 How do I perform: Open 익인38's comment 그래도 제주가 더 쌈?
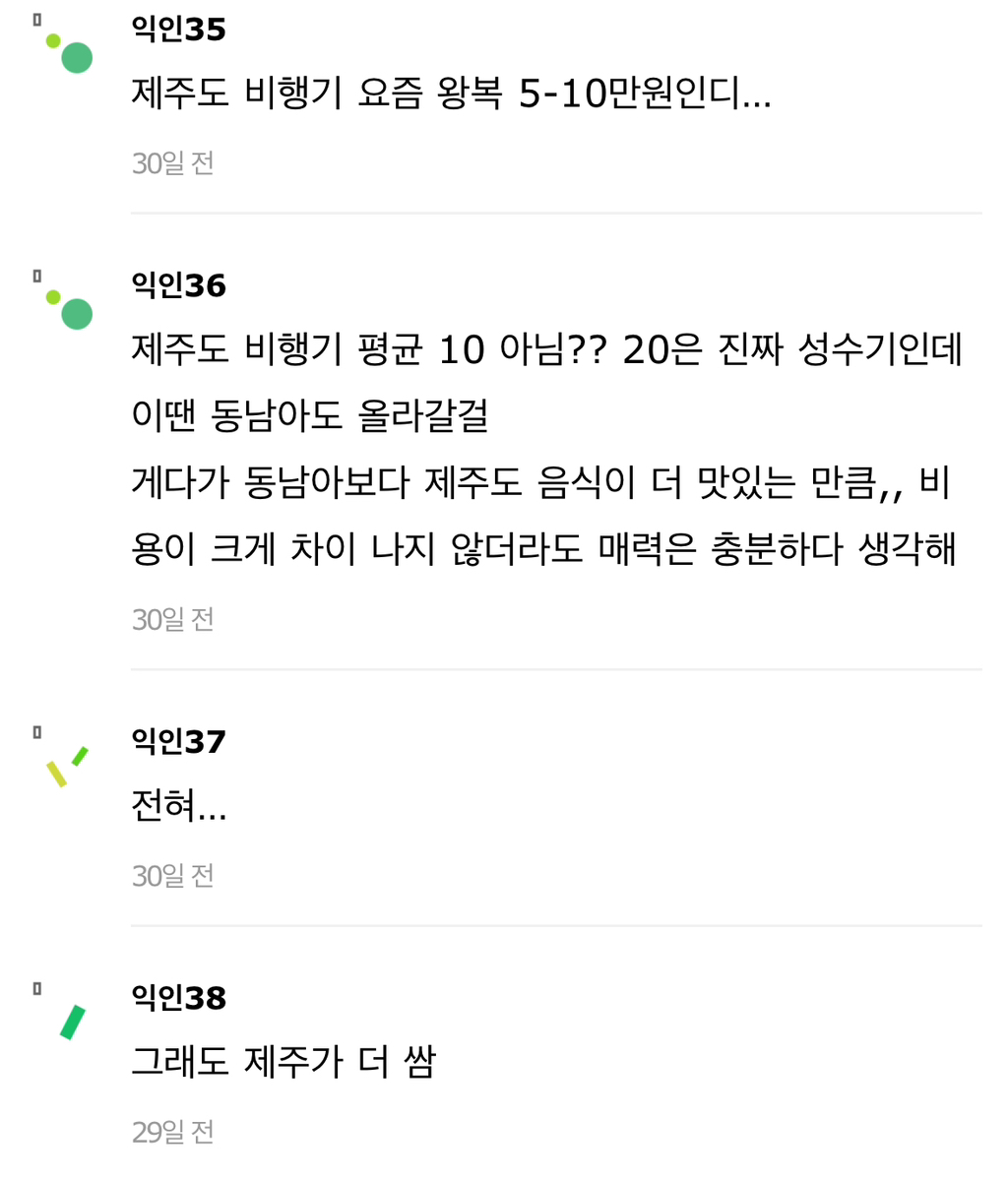click(283, 1062)
